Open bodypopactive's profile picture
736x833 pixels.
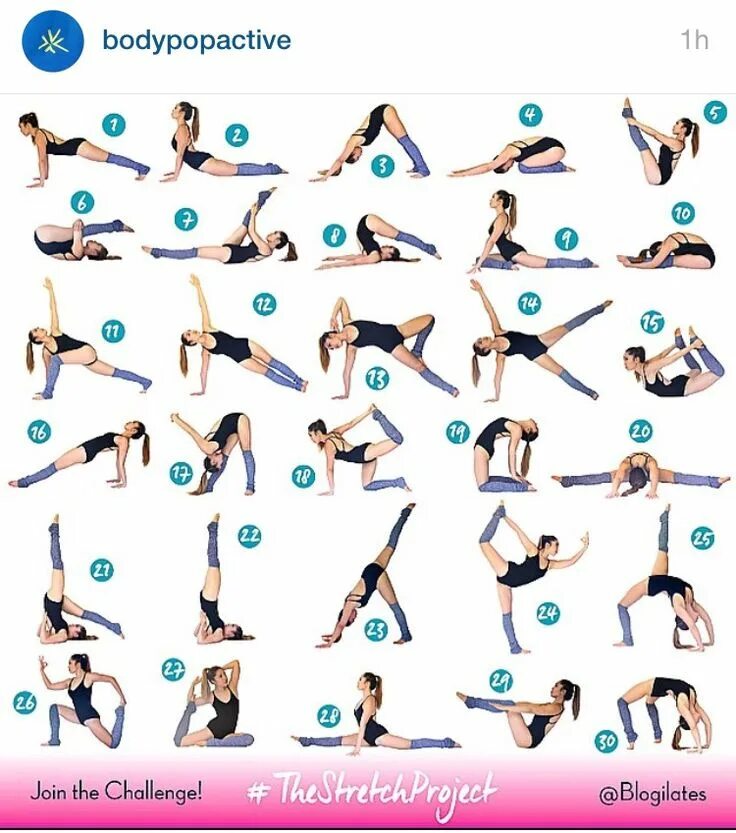coord(52,42)
